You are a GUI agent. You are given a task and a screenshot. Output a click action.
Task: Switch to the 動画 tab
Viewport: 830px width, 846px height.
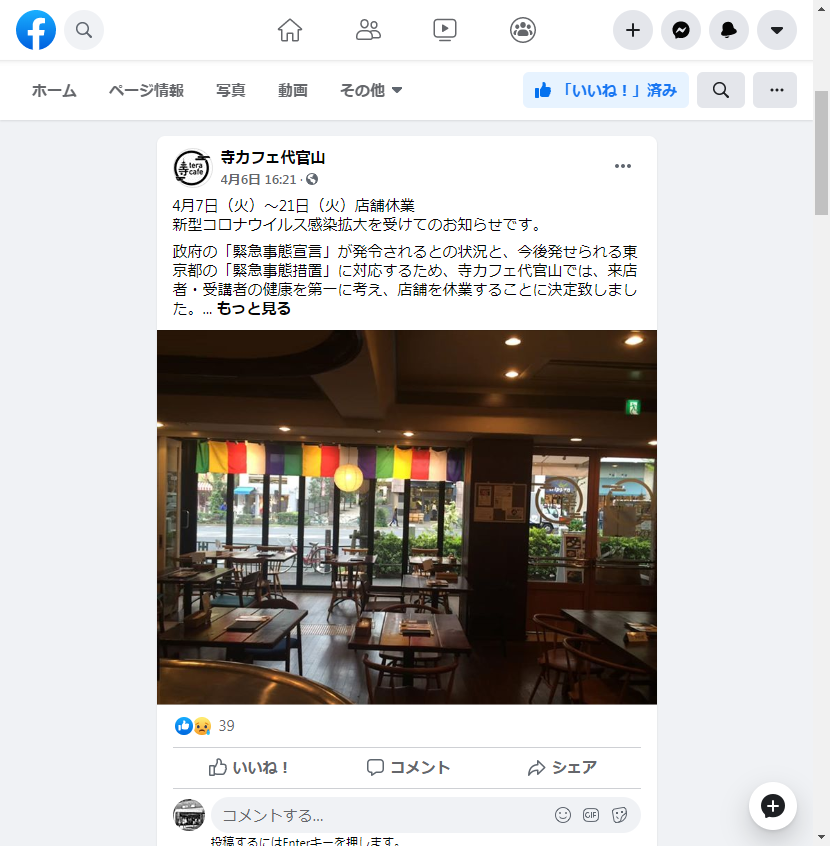pos(293,90)
